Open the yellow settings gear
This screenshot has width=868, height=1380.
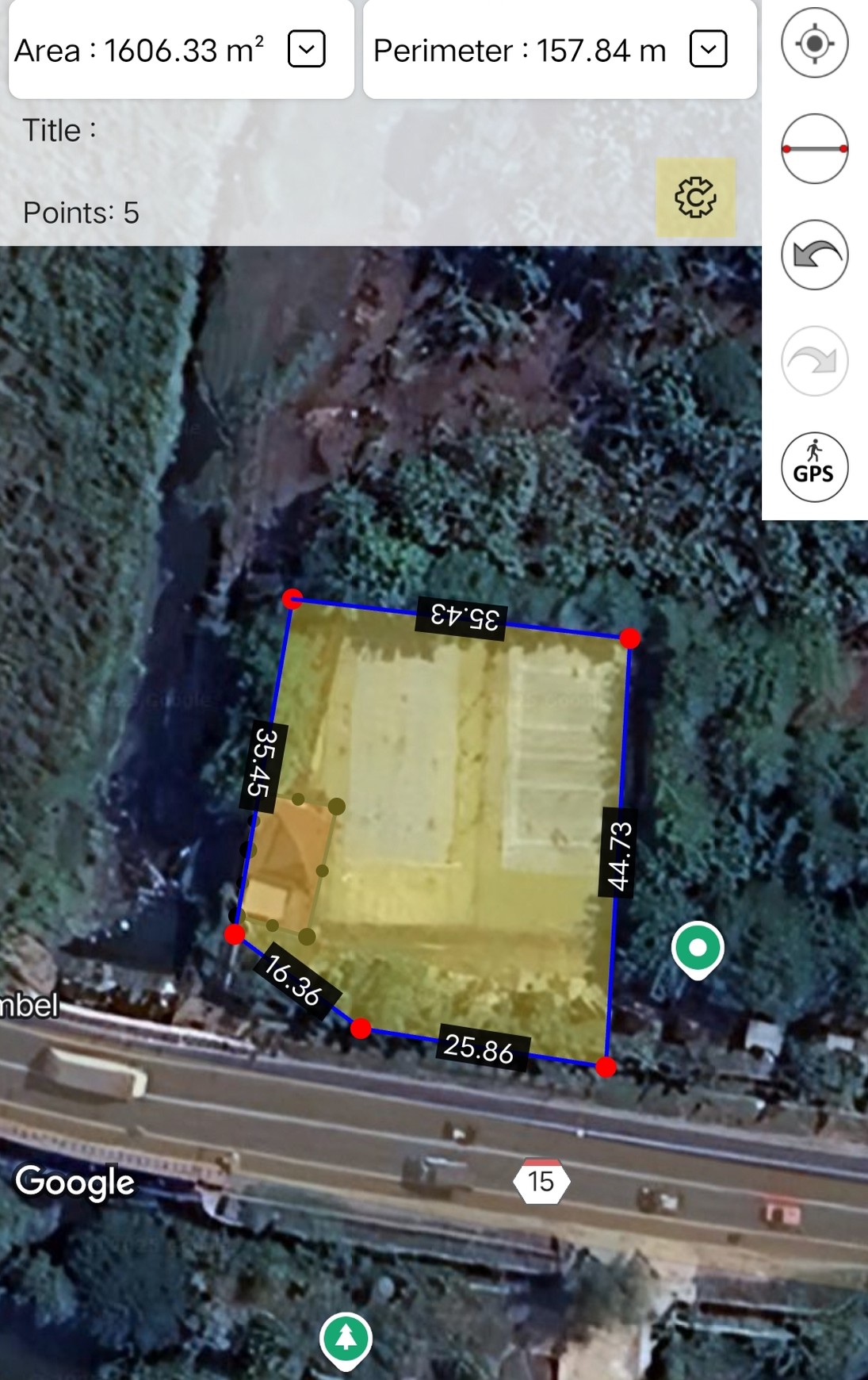695,197
